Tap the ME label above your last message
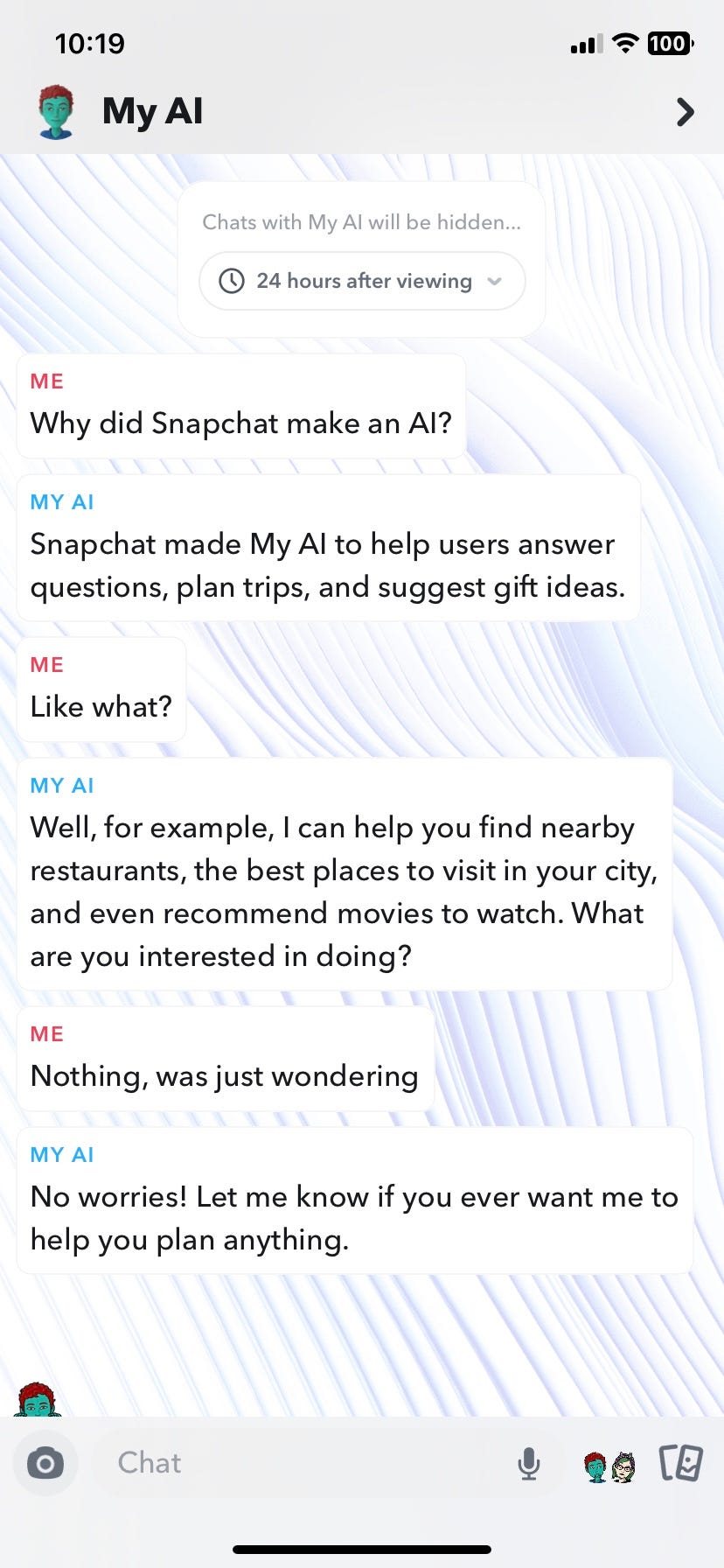Screen dimensions: 724x1568 pyautogui.click(x=46, y=1033)
